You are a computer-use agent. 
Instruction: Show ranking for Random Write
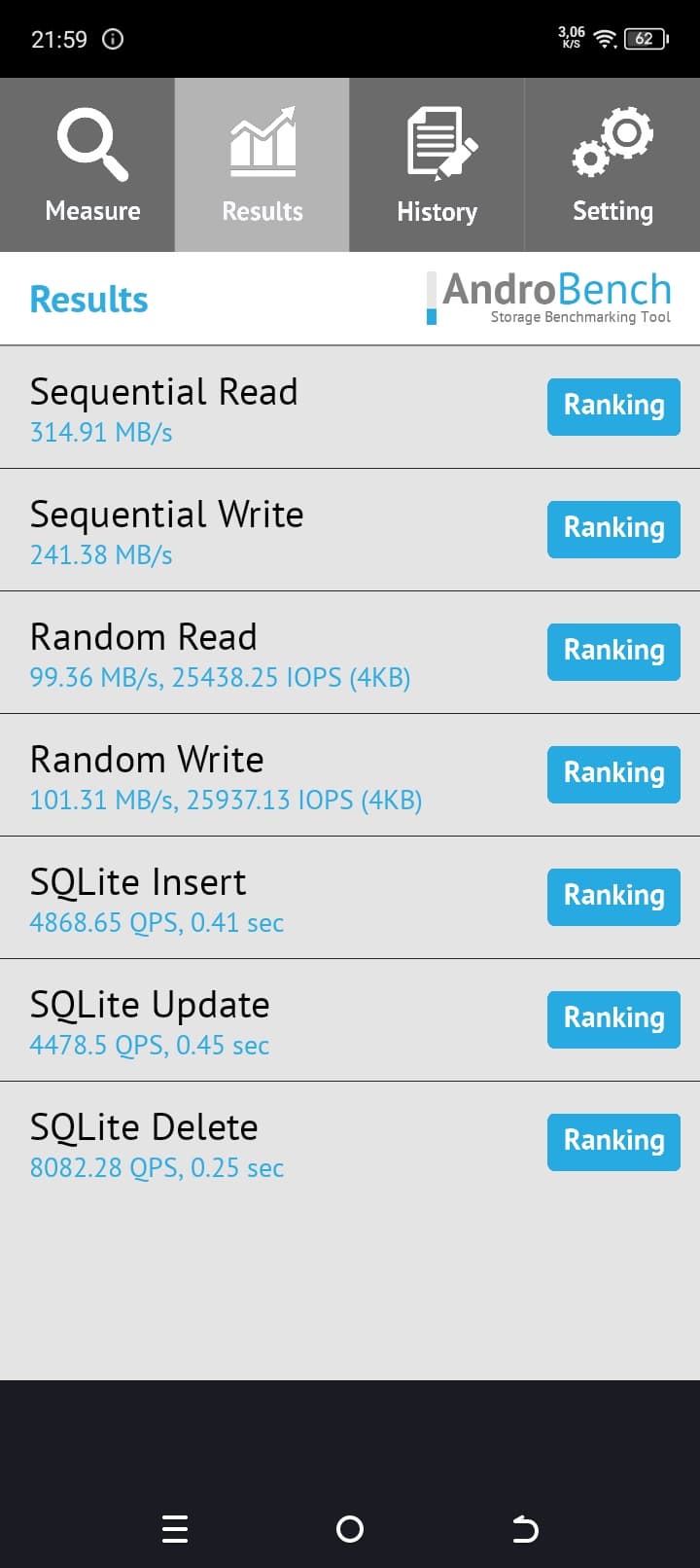tap(613, 774)
